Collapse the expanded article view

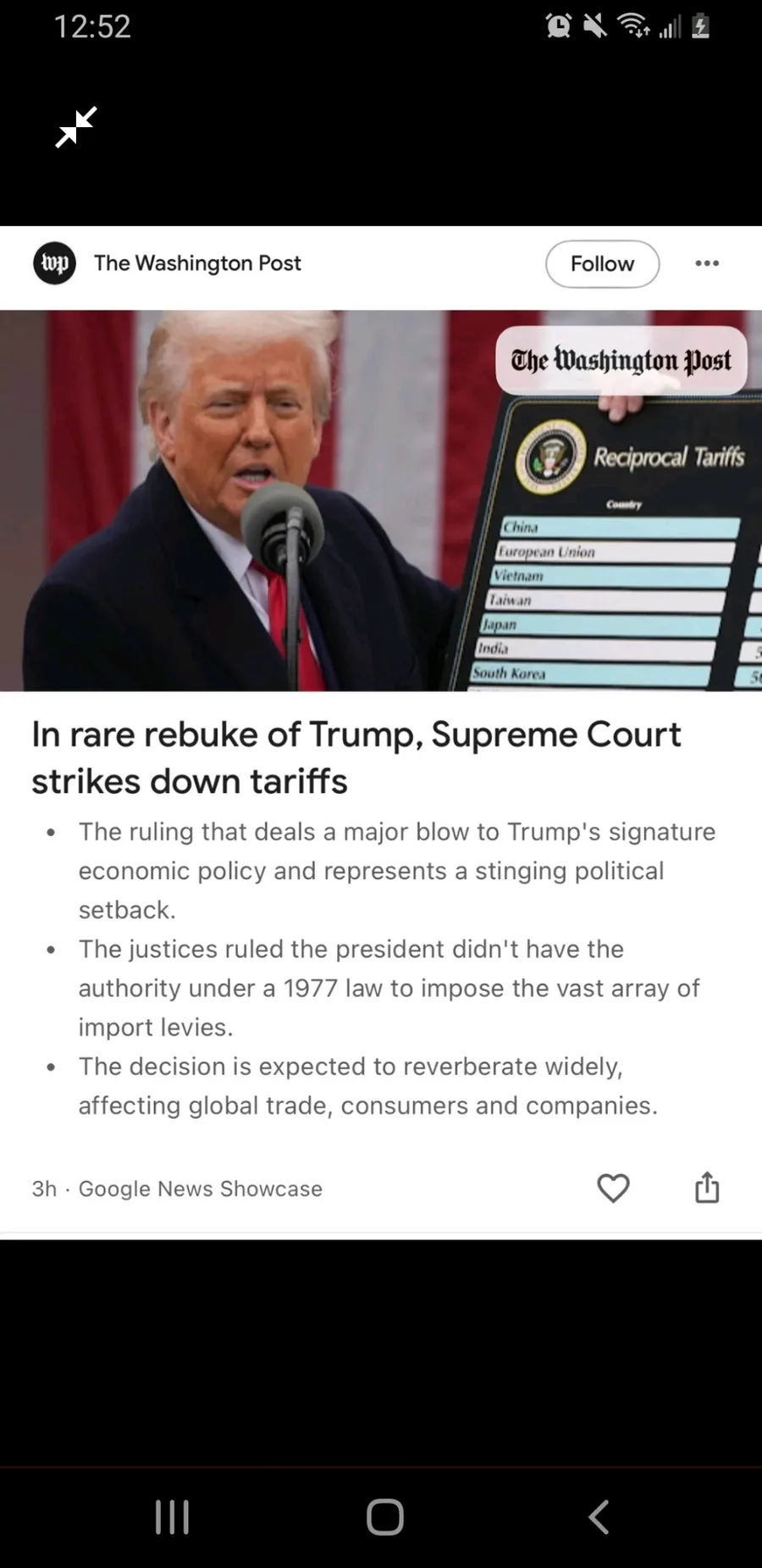click(x=76, y=127)
